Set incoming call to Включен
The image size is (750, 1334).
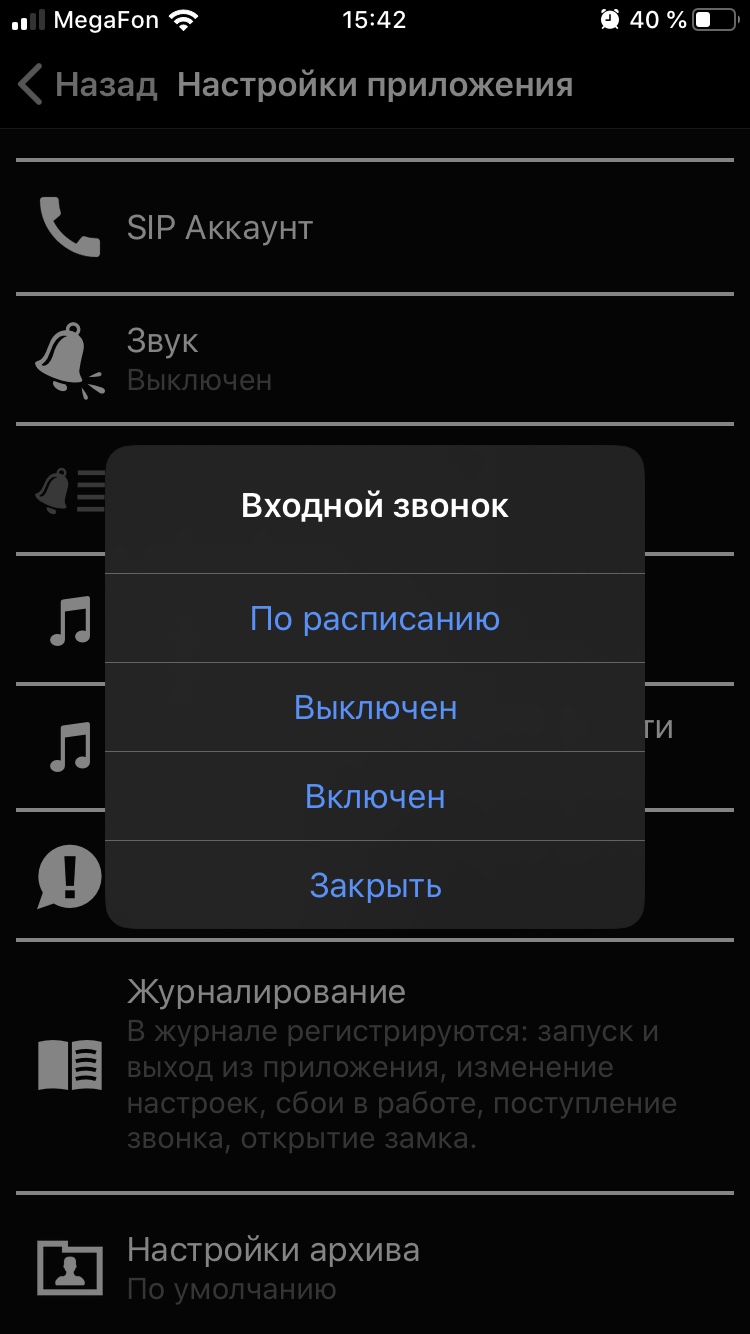(375, 796)
